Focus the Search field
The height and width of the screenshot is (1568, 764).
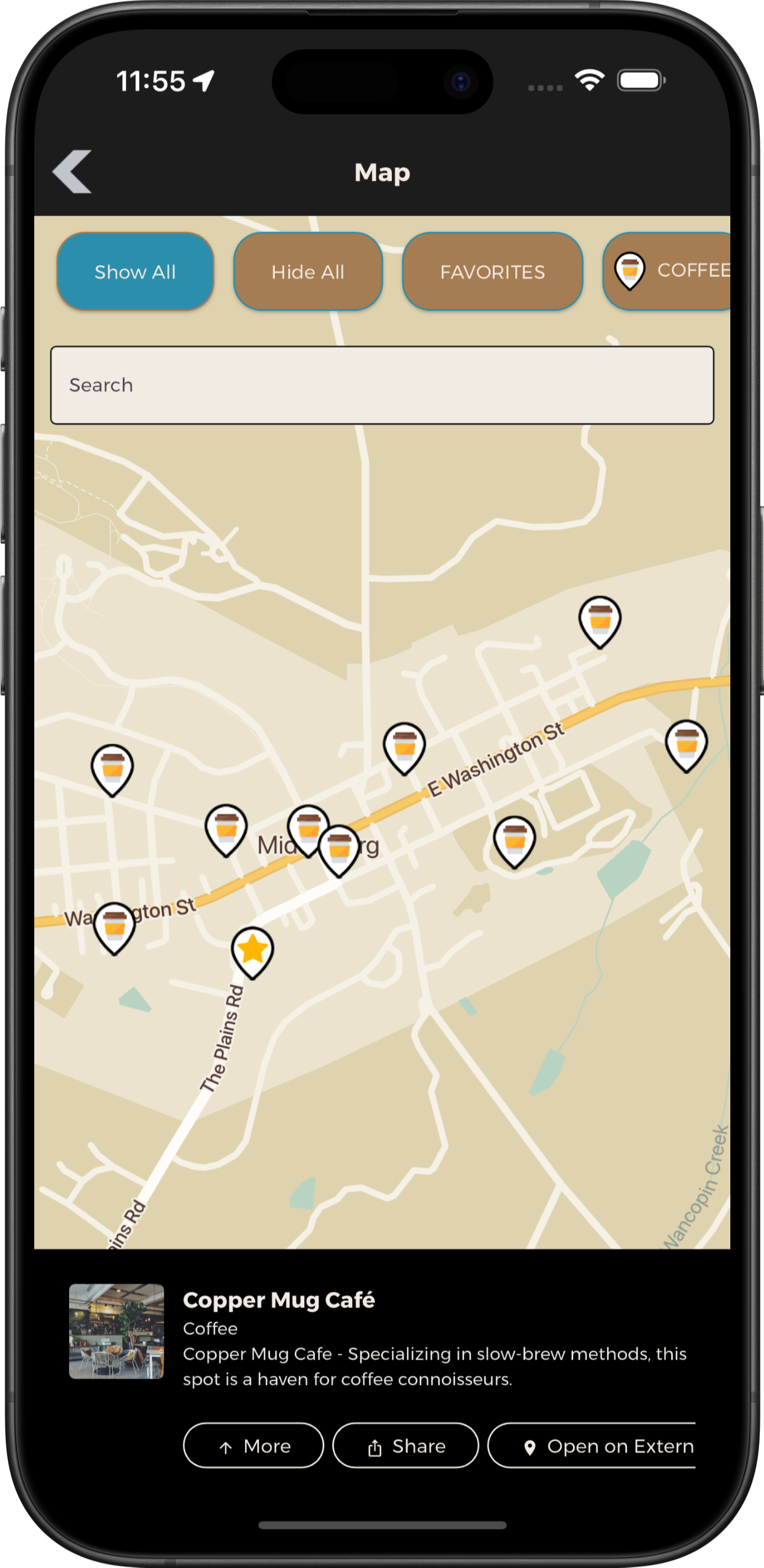tap(382, 385)
